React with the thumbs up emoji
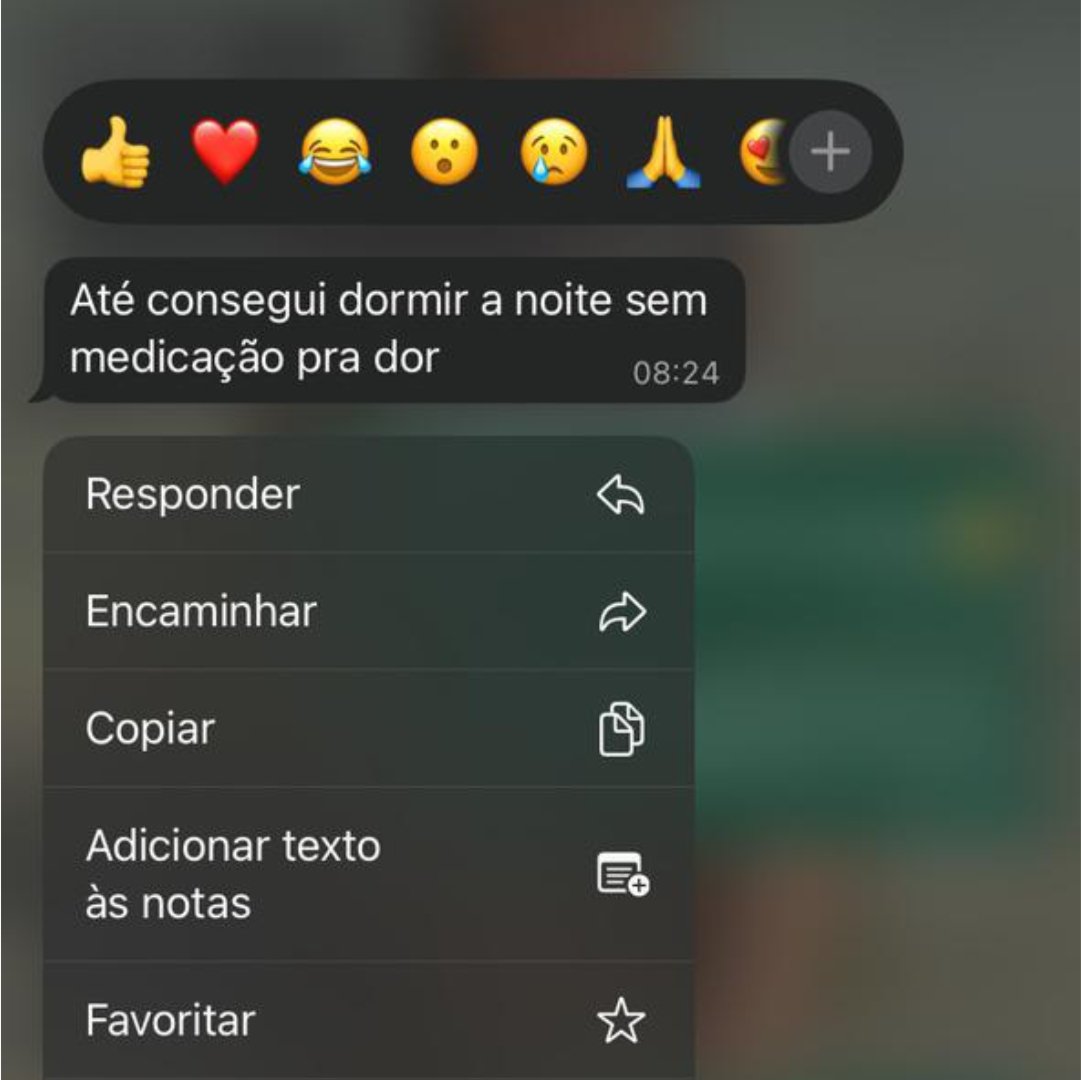Image resolution: width=1081 pixels, height=1080 pixels. click(x=115, y=153)
